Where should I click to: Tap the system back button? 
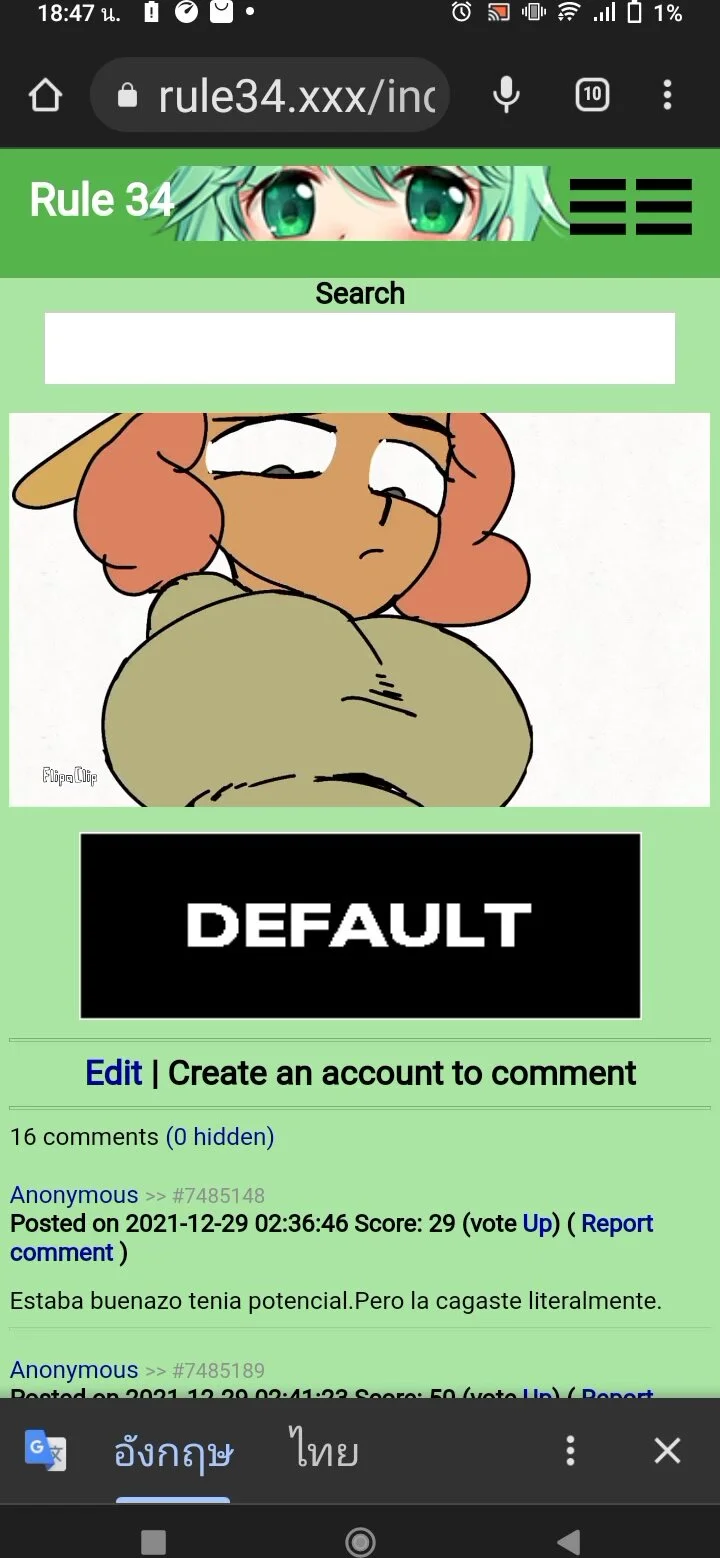(568, 1541)
